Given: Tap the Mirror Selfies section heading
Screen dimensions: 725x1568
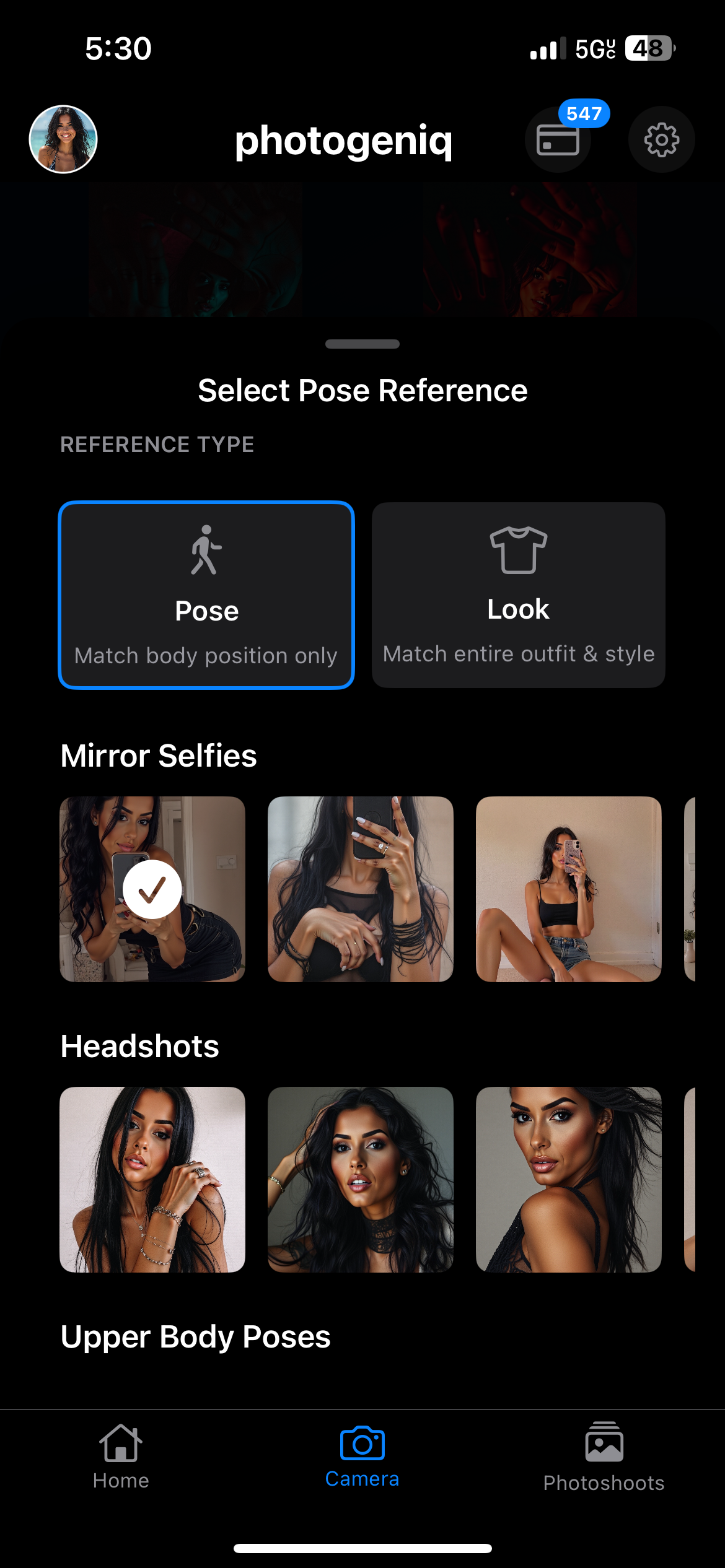Looking at the screenshot, I should pos(158,756).
